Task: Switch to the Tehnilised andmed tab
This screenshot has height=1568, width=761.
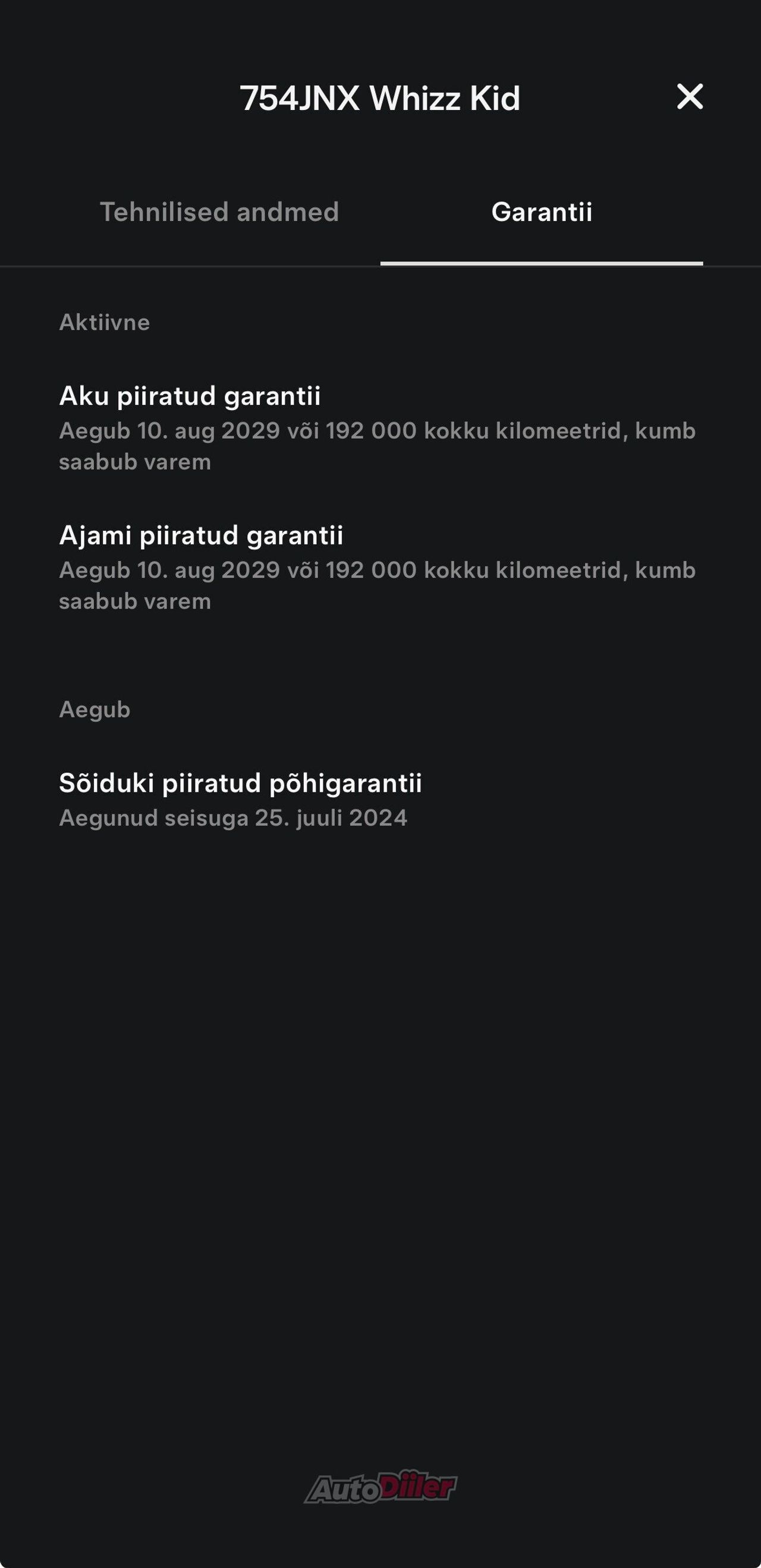Action: coord(219,212)
